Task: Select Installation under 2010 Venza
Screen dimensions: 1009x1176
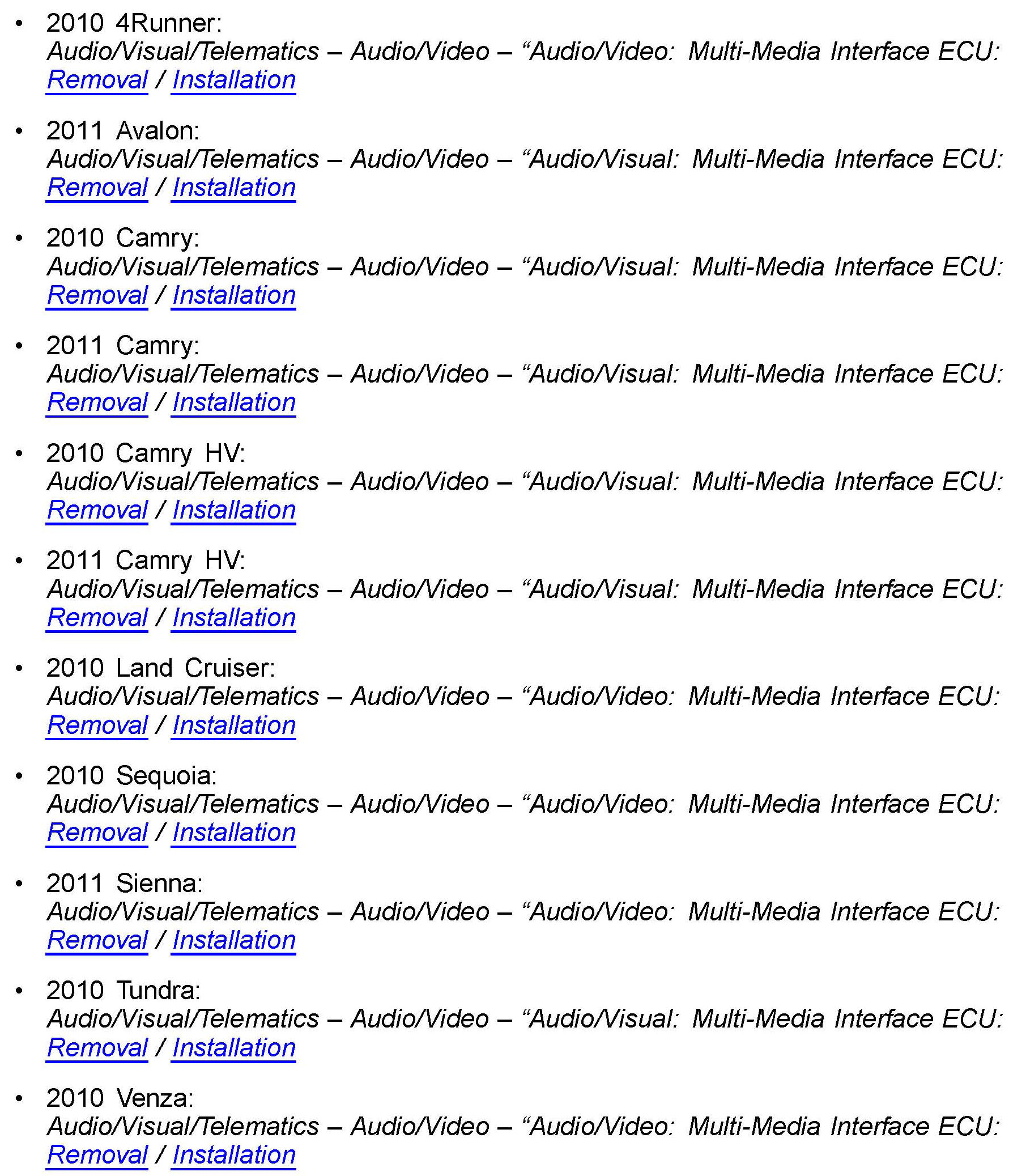Action: [233, 1155]
